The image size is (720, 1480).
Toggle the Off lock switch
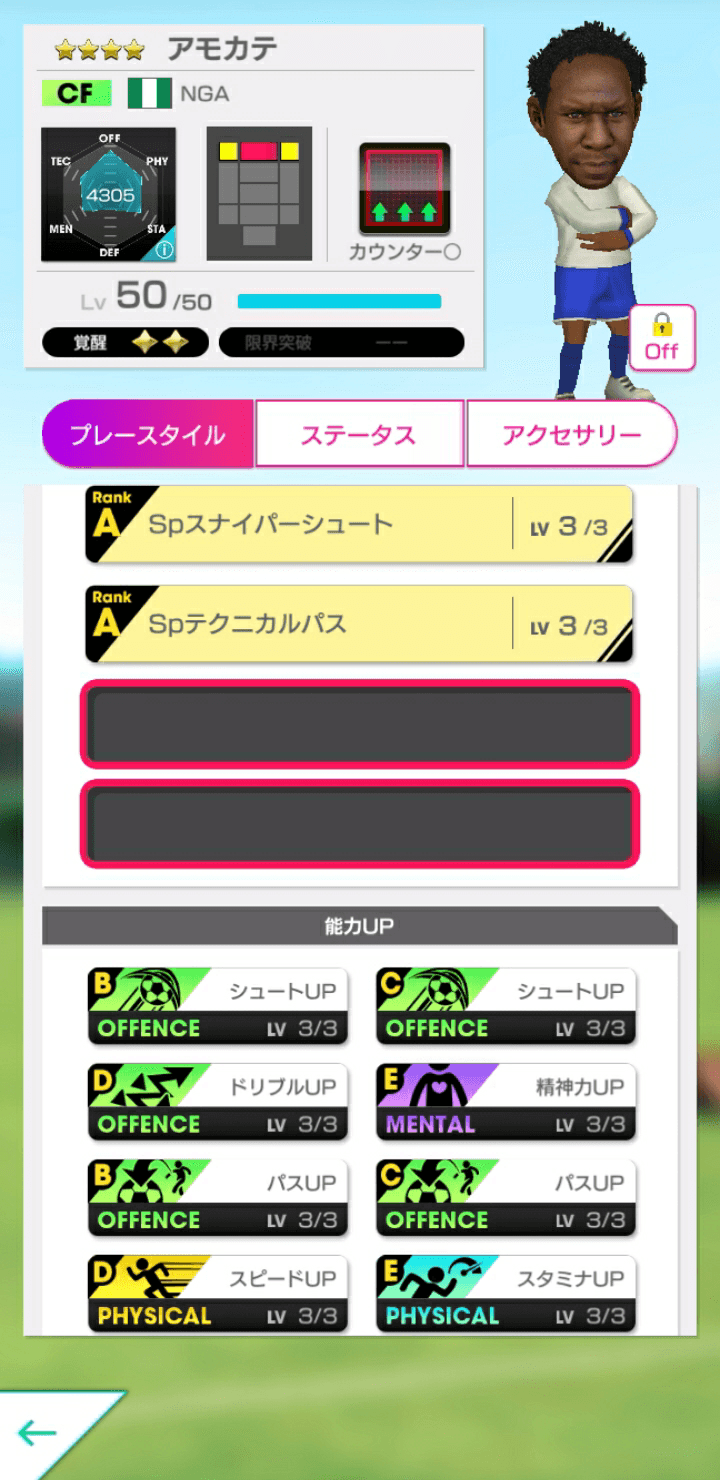(662, 340)
